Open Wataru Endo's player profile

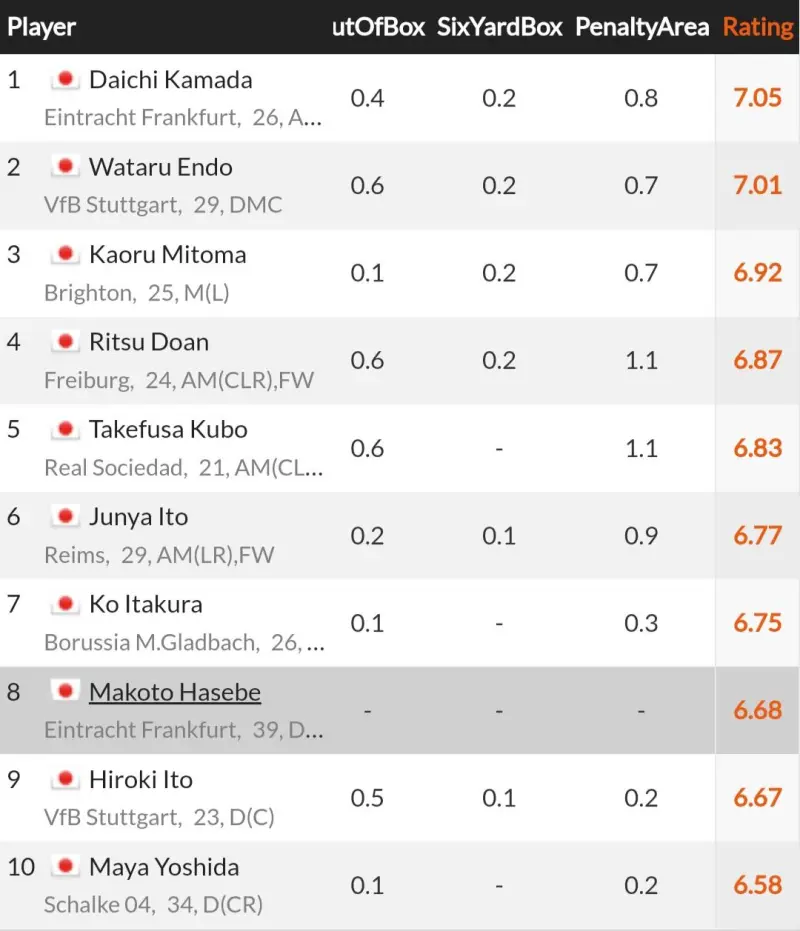click(x=160, y=167)
